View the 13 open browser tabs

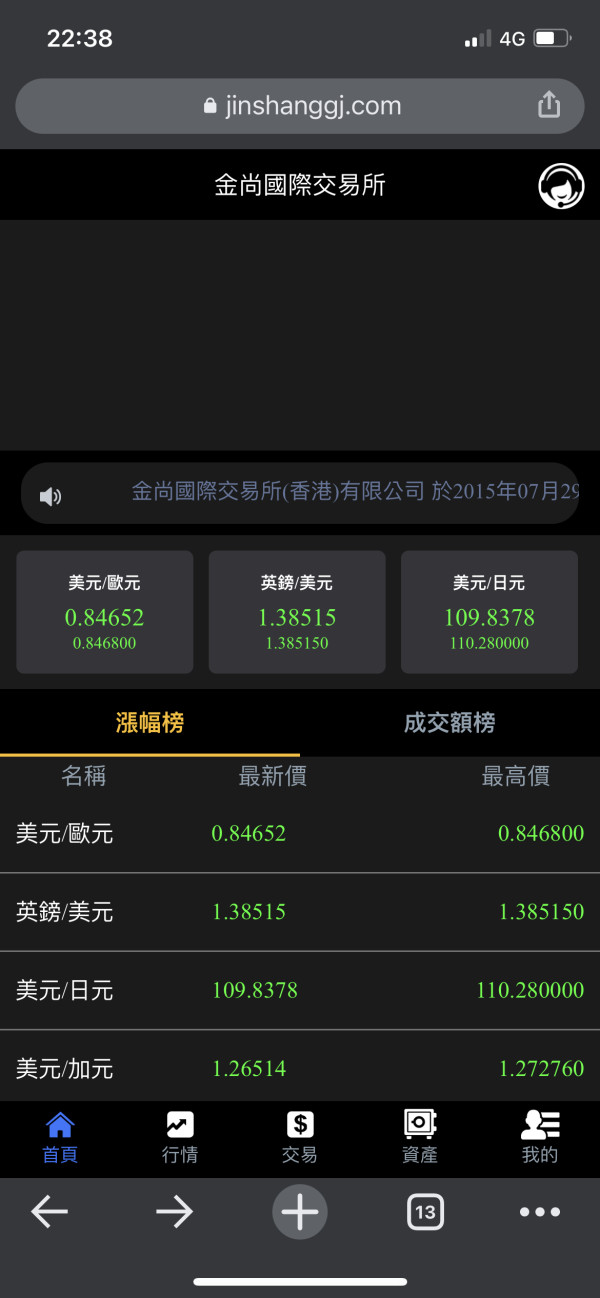(425, 1212)
